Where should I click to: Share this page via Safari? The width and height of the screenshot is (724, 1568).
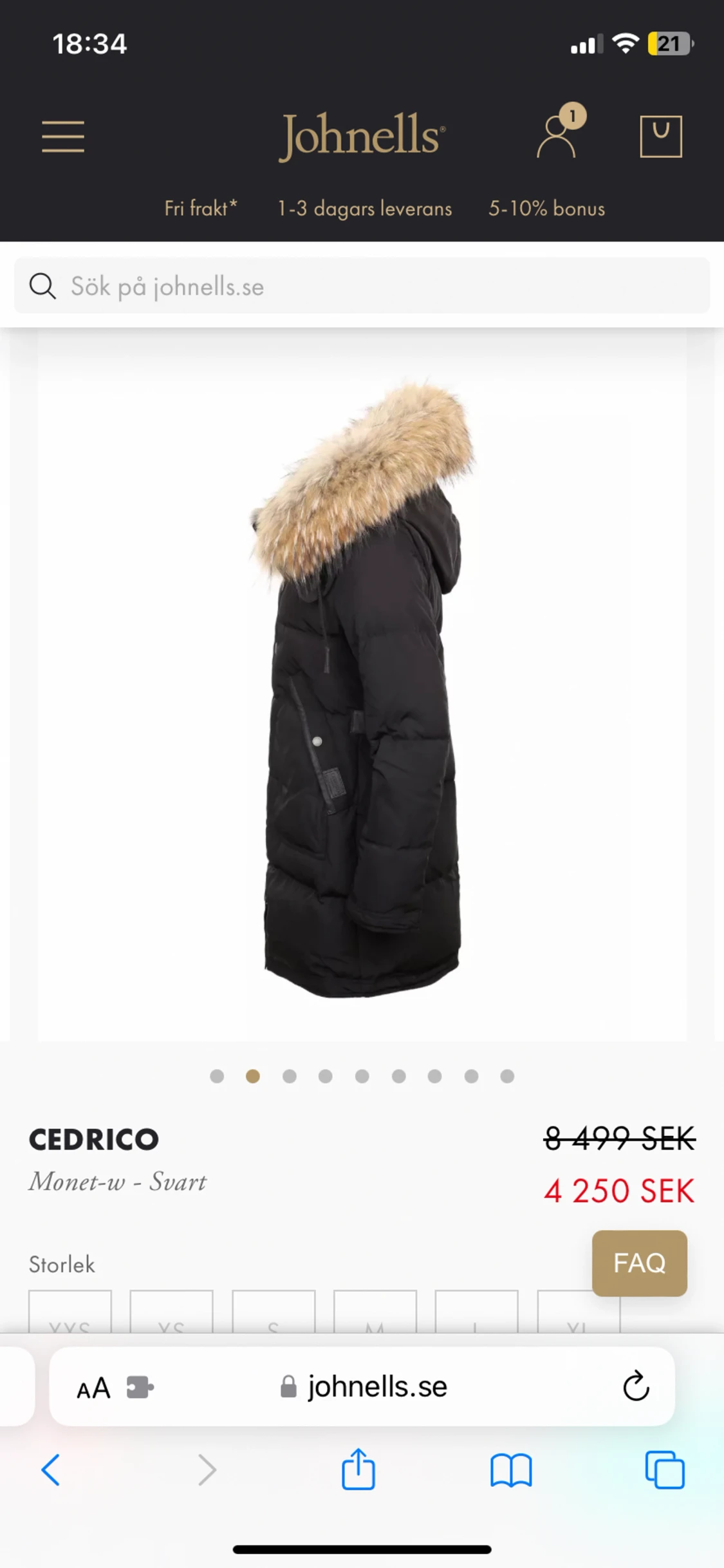(358, 1469)
